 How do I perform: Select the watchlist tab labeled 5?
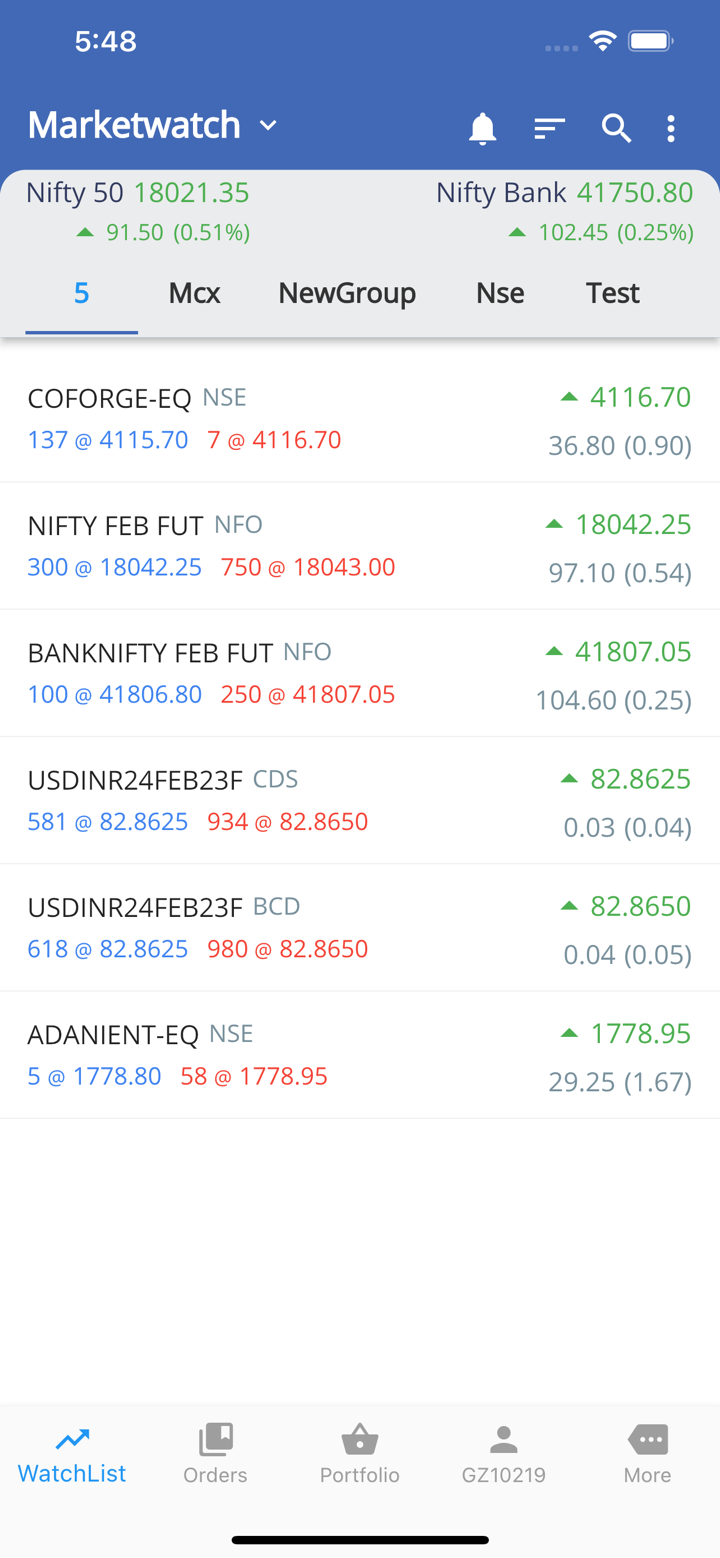[x=82, y=293]
